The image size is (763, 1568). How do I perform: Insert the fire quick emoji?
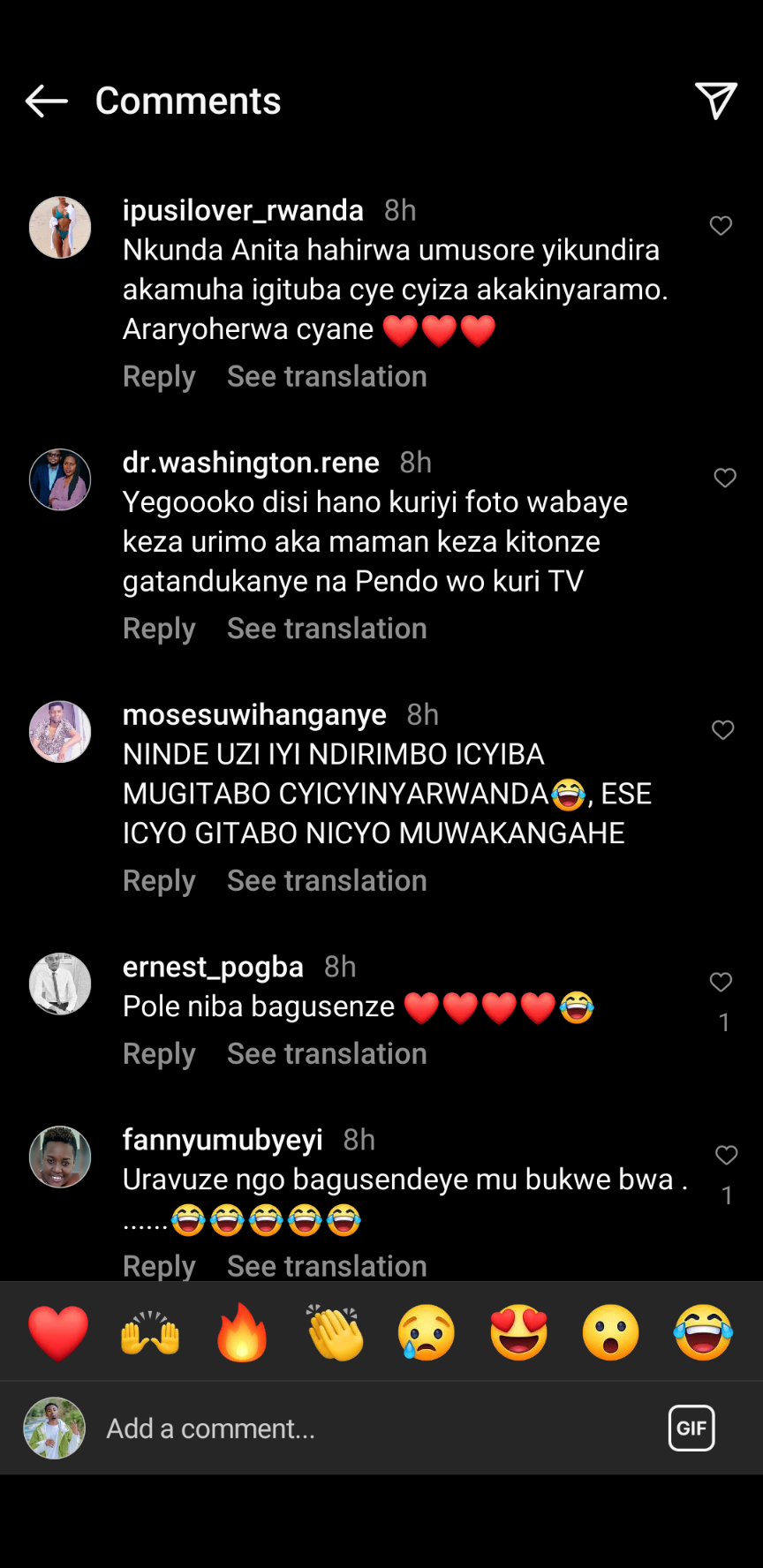[x=242, y=1332]
